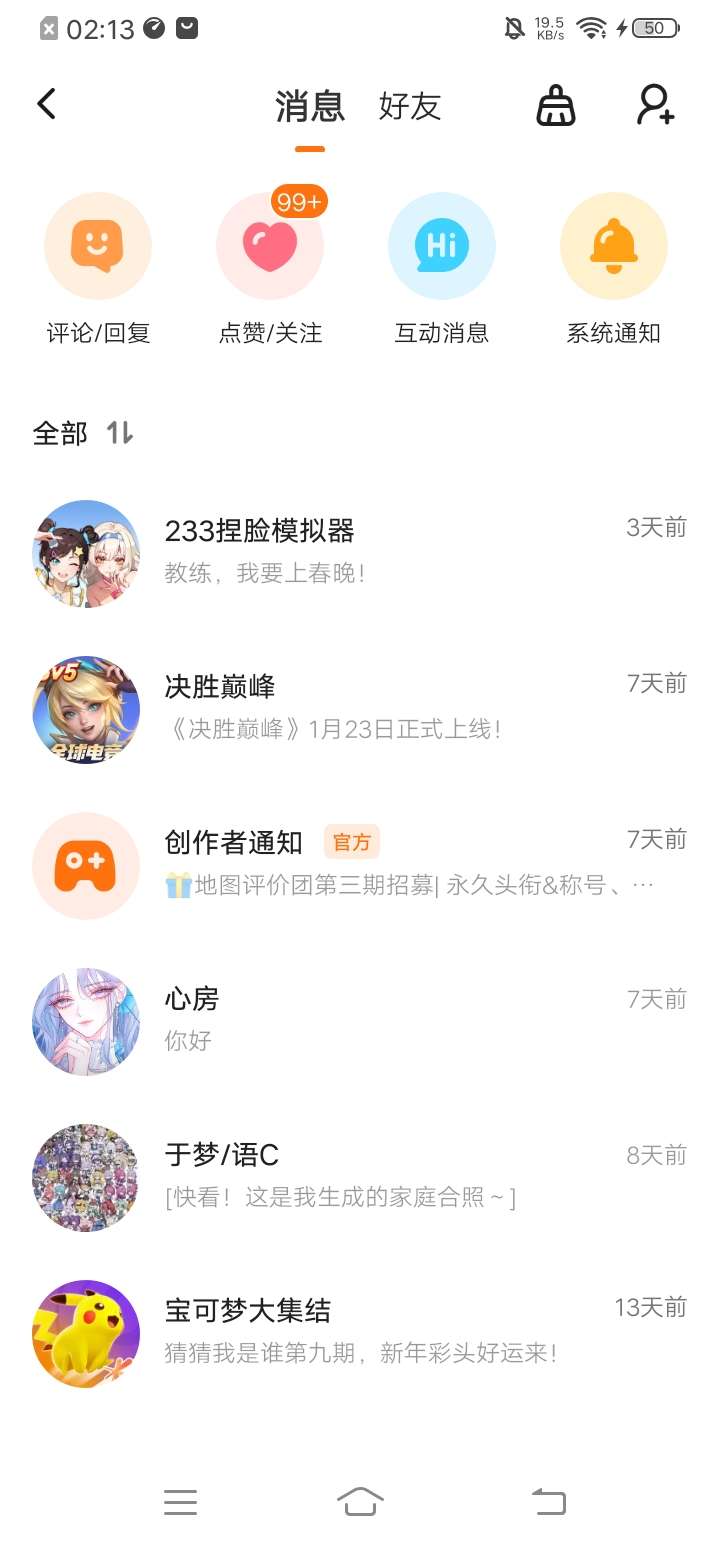The image size is (720, 1544).
Task: Add a friend via the person-plus icon
Action: pyautogui.click(x=656, y=105)
